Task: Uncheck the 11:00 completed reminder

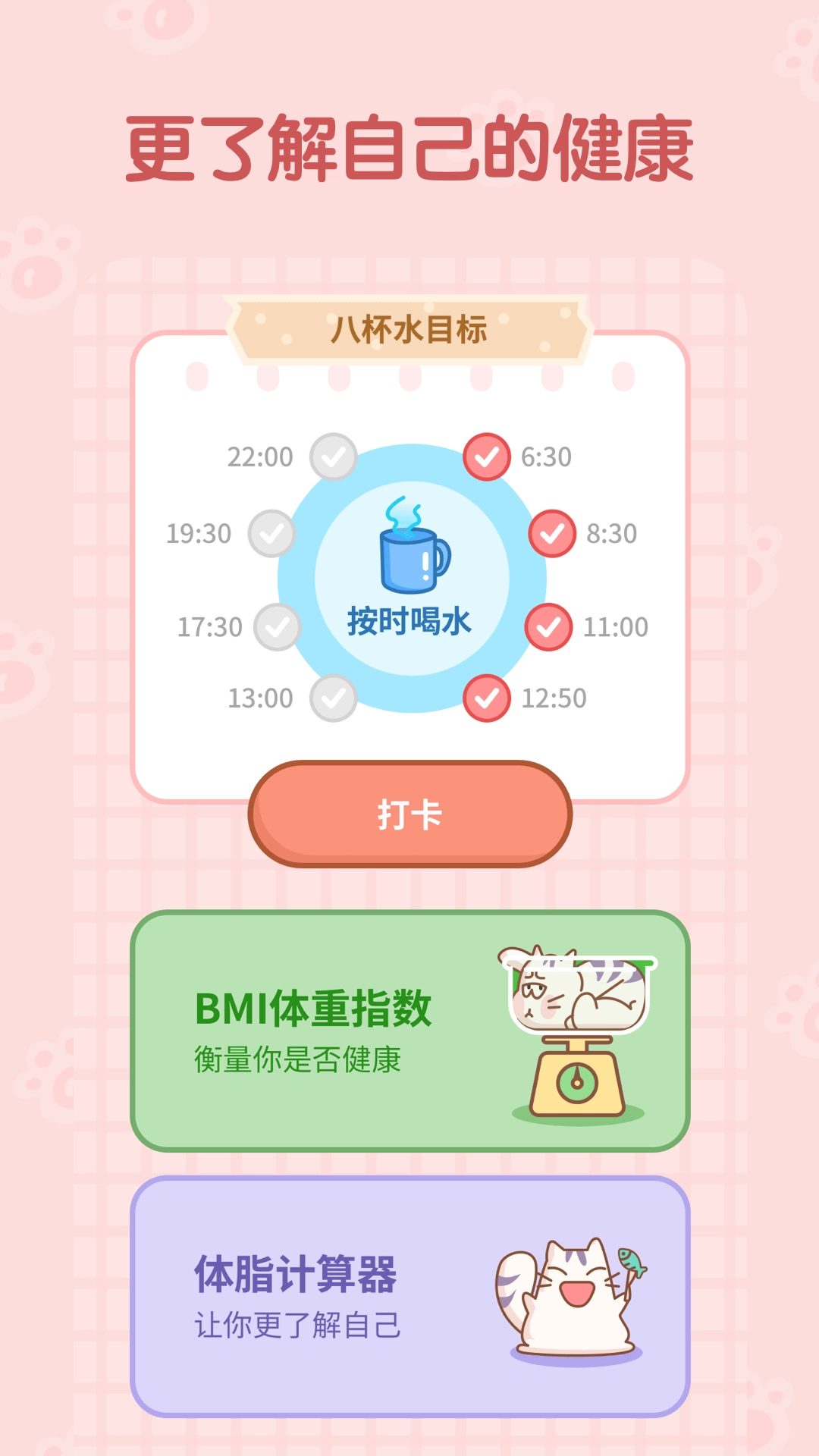Action: coord(550,627)
